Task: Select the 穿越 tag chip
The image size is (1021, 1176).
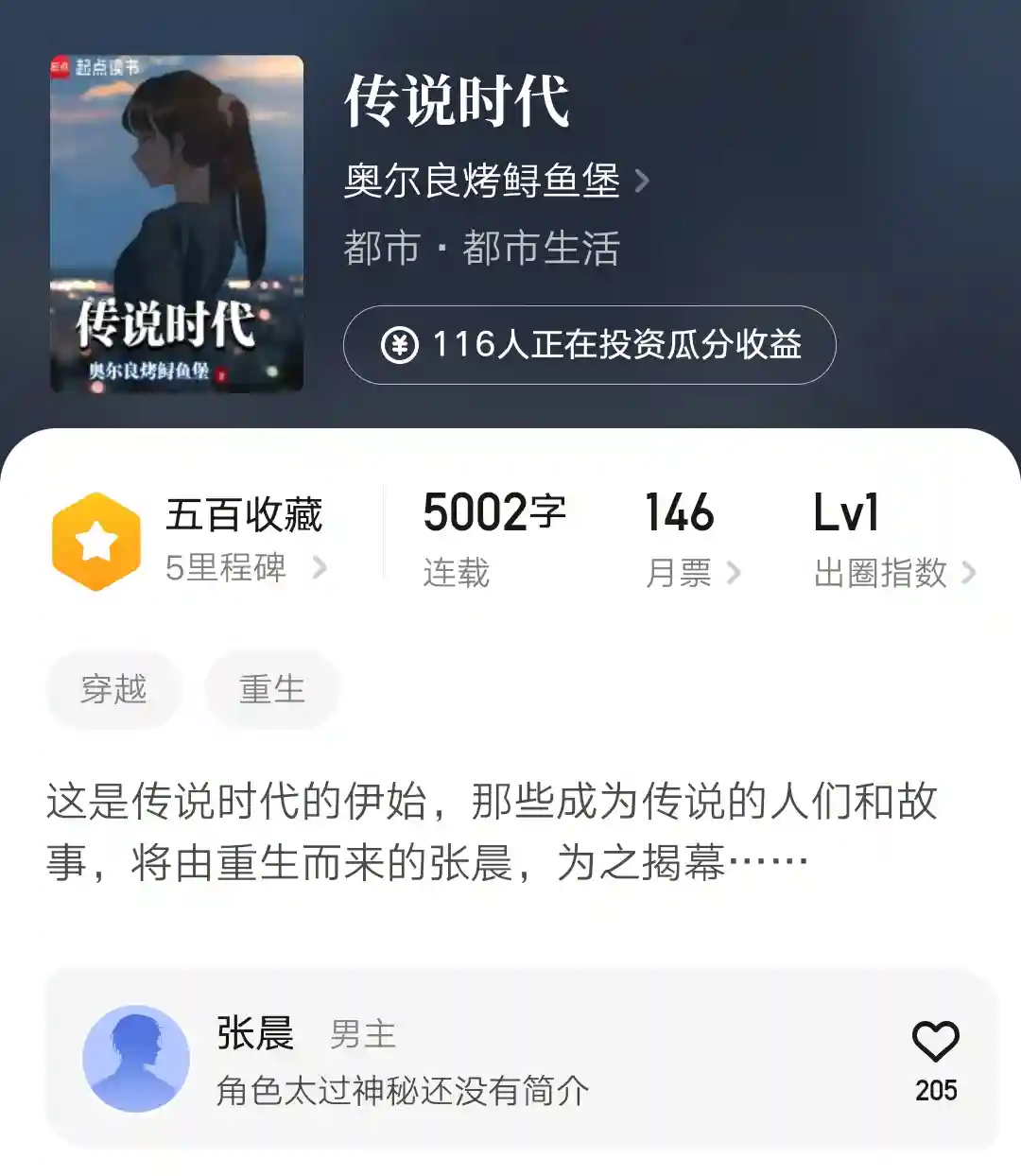Action: pos(113,689)
